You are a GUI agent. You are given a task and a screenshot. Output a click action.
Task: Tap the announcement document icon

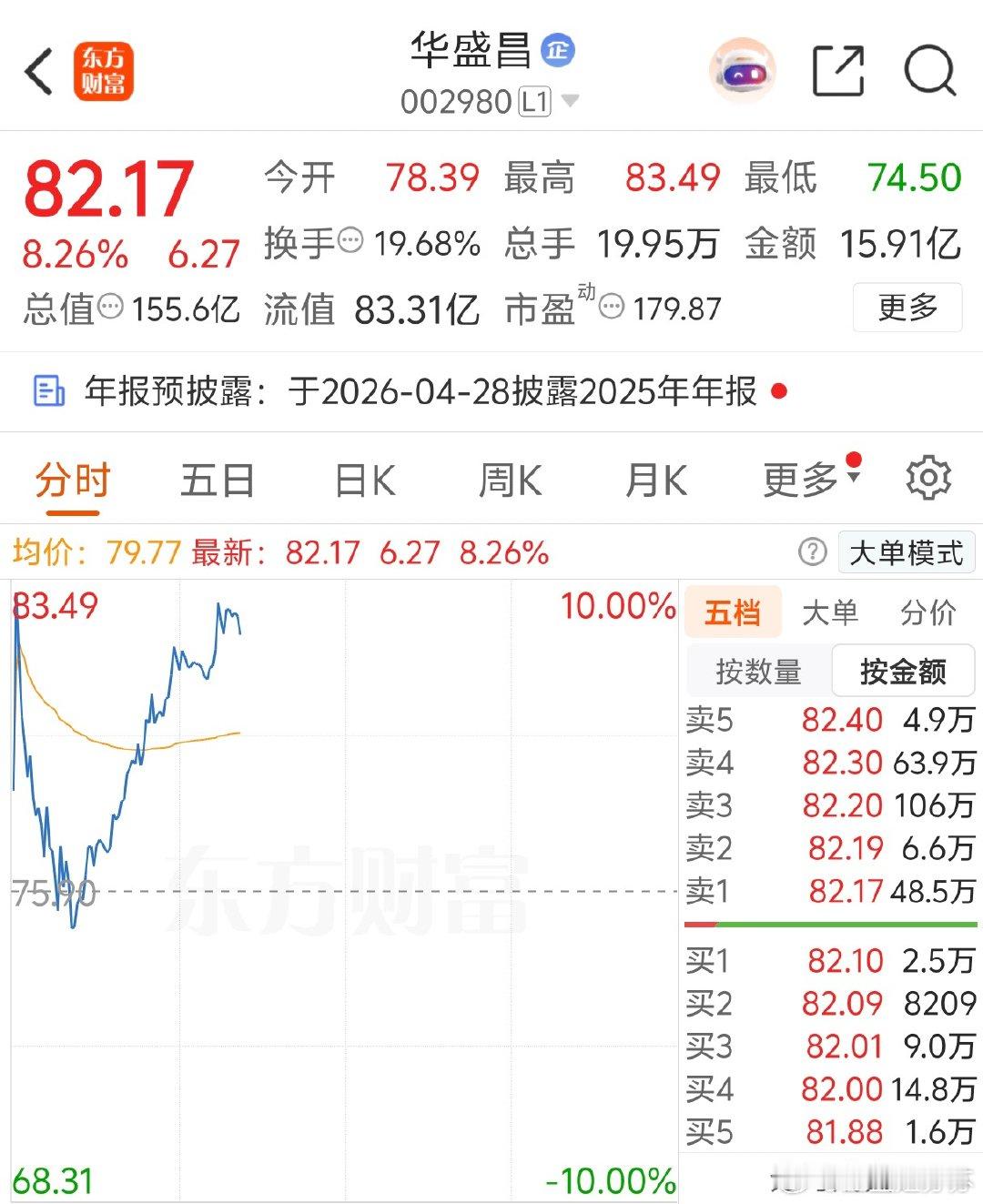coord(46,392)
